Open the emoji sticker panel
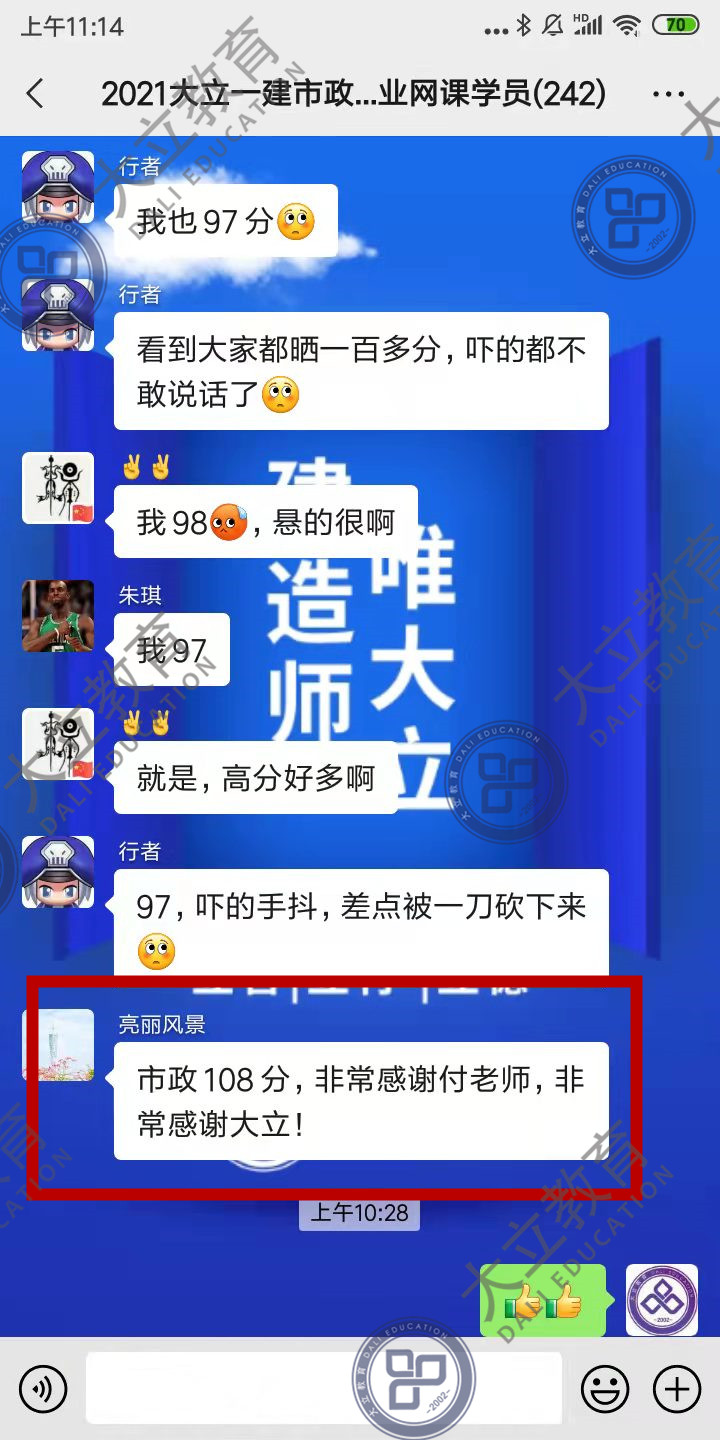The image size is (720, 1440). (605, 1388)
